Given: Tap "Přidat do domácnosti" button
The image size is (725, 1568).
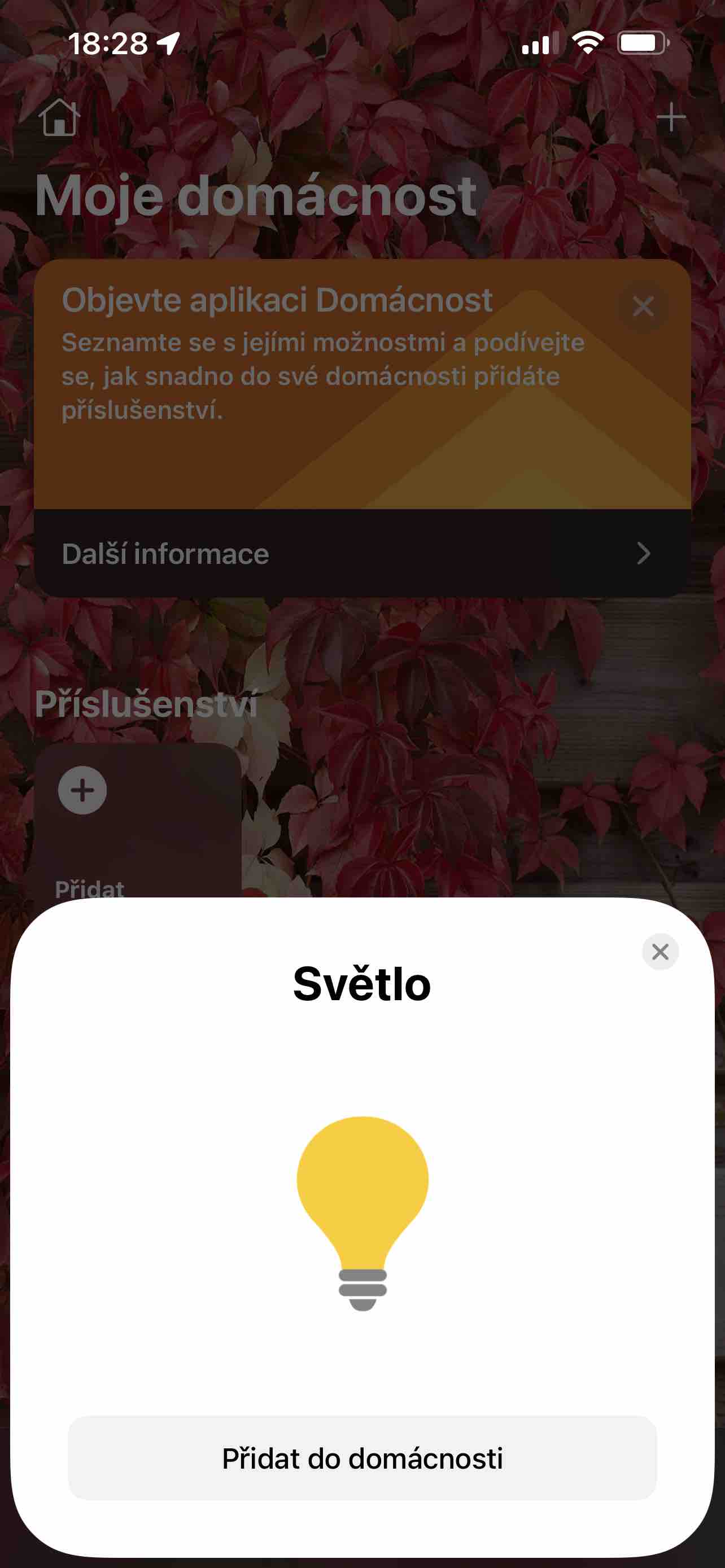Looking at the screenshot, I should tap(362, 1458).
